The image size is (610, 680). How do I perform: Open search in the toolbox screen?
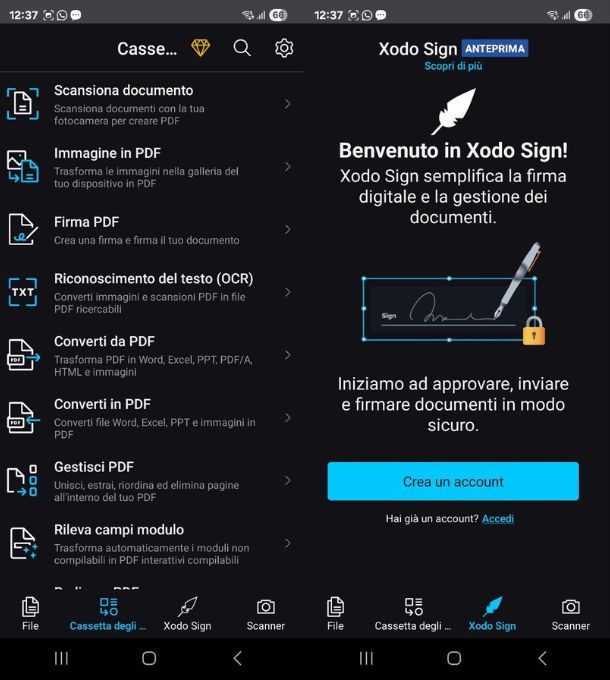[242, 48]
